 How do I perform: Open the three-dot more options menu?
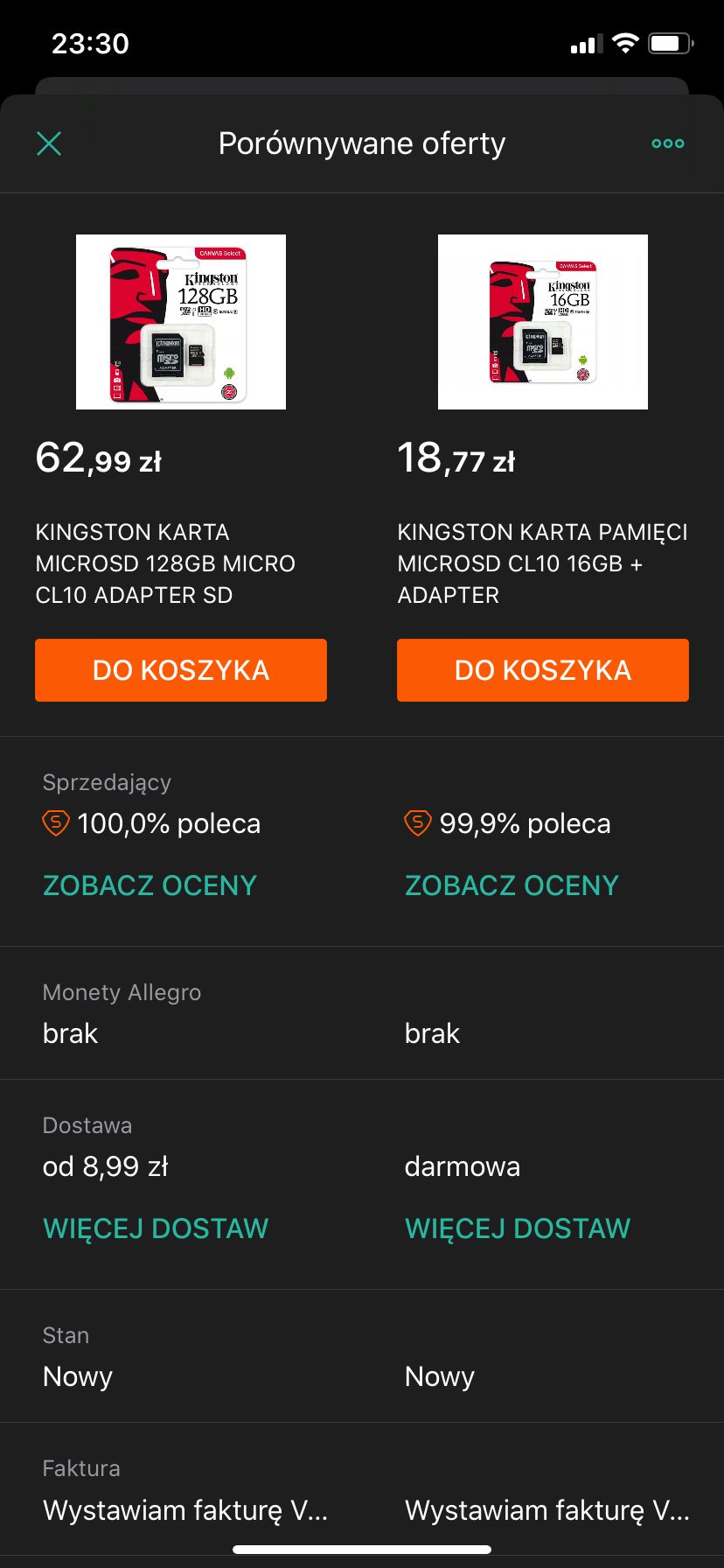click(x=668, y=143)
